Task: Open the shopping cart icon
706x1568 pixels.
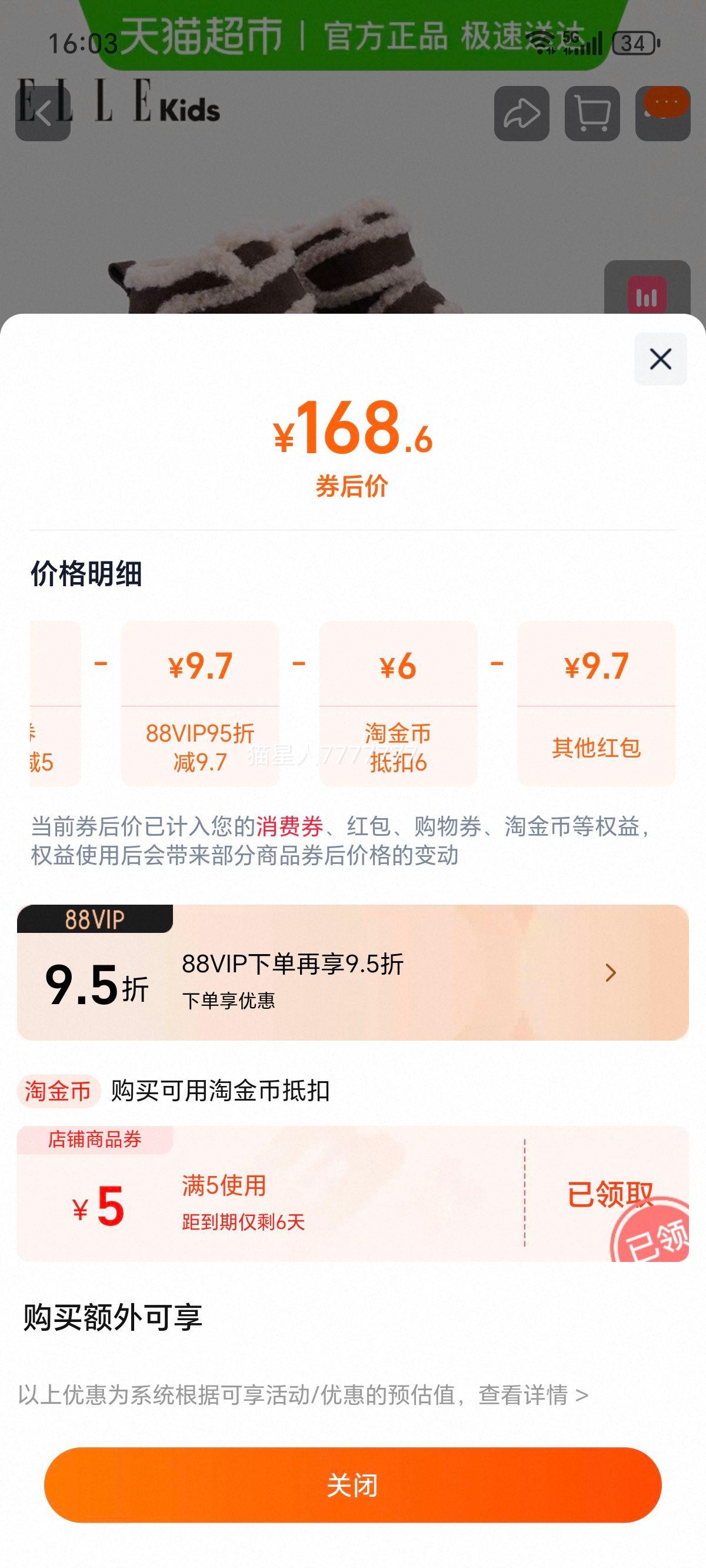Action: point(592,113)
